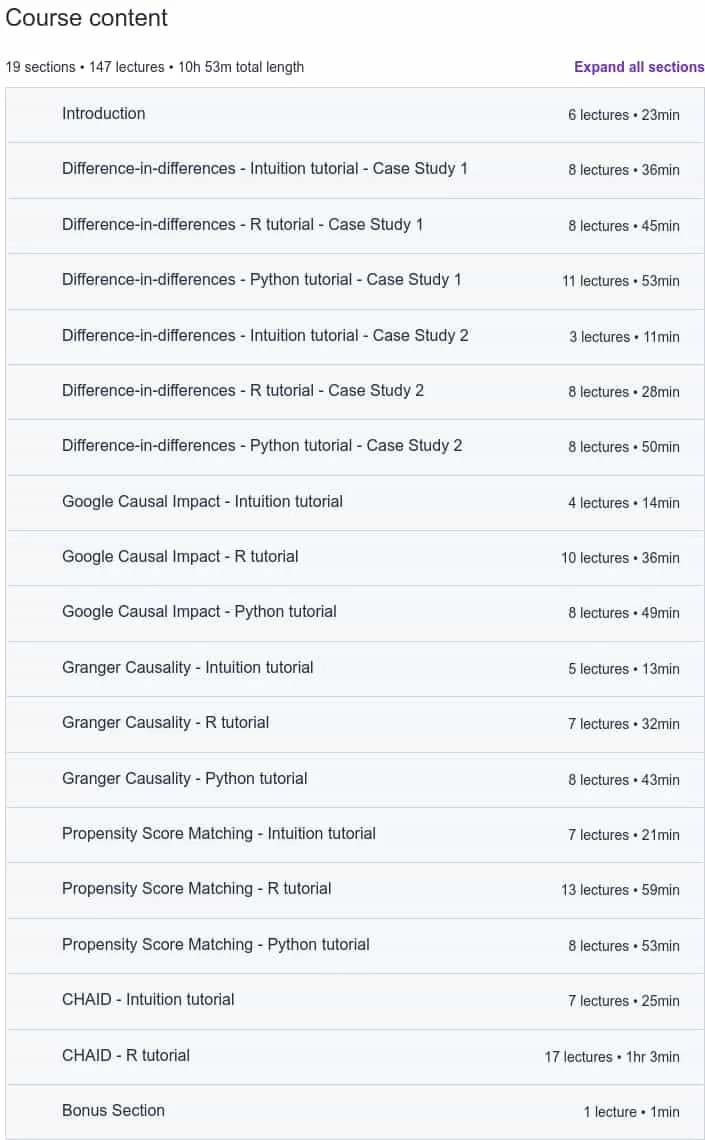This screenshot has width=705, height=1140.
Task: Expand Propensity Score Matching Python tutorial
Action: 355,945
